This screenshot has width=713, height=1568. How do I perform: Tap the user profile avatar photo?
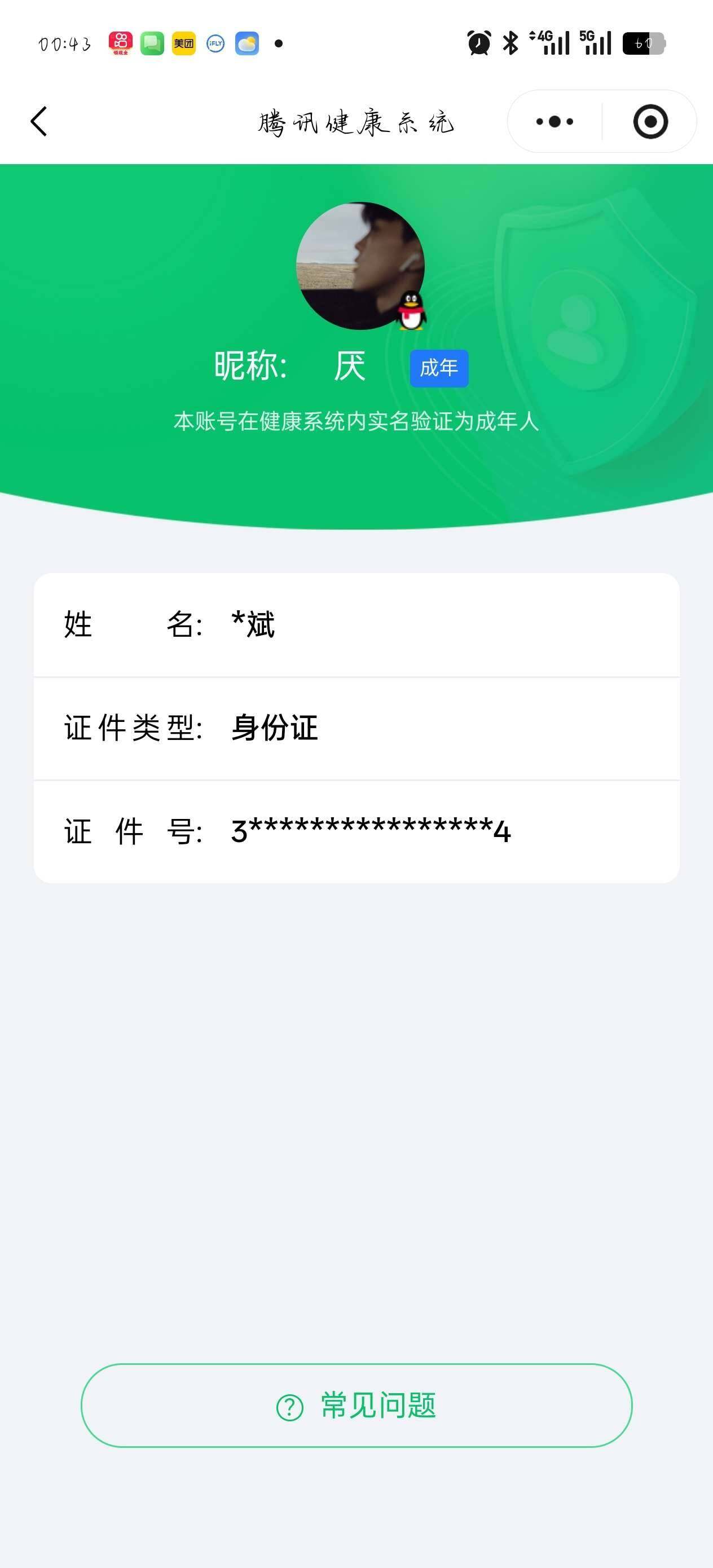point(356,265)
